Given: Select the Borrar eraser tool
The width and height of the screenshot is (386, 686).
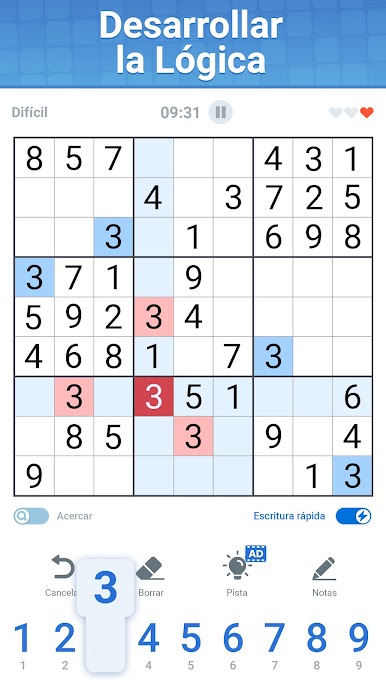Looking at the screenshot, I should (151, 576).
